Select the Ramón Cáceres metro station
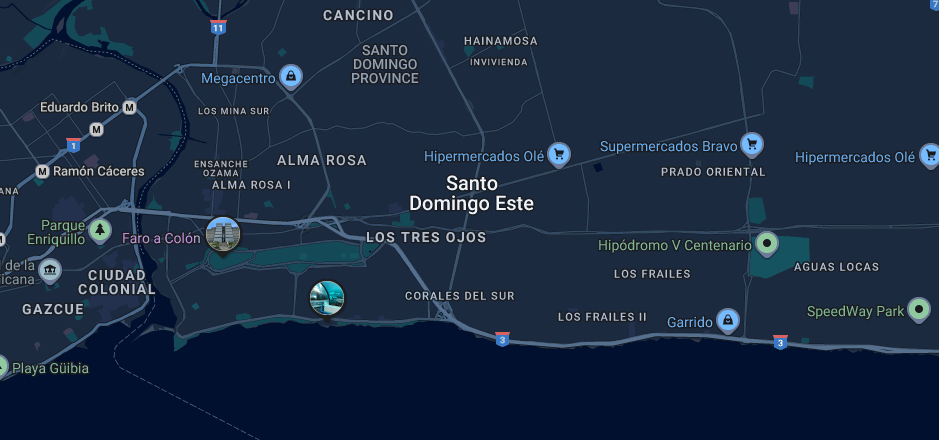The width and height of the screenshot is (939, 440). [x=42, y=171]
